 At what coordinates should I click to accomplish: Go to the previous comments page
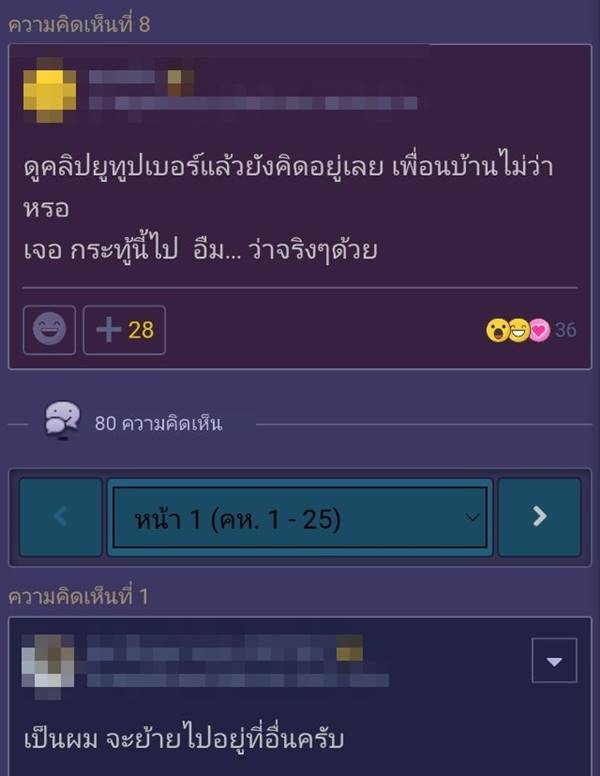(x=61, y=517)
